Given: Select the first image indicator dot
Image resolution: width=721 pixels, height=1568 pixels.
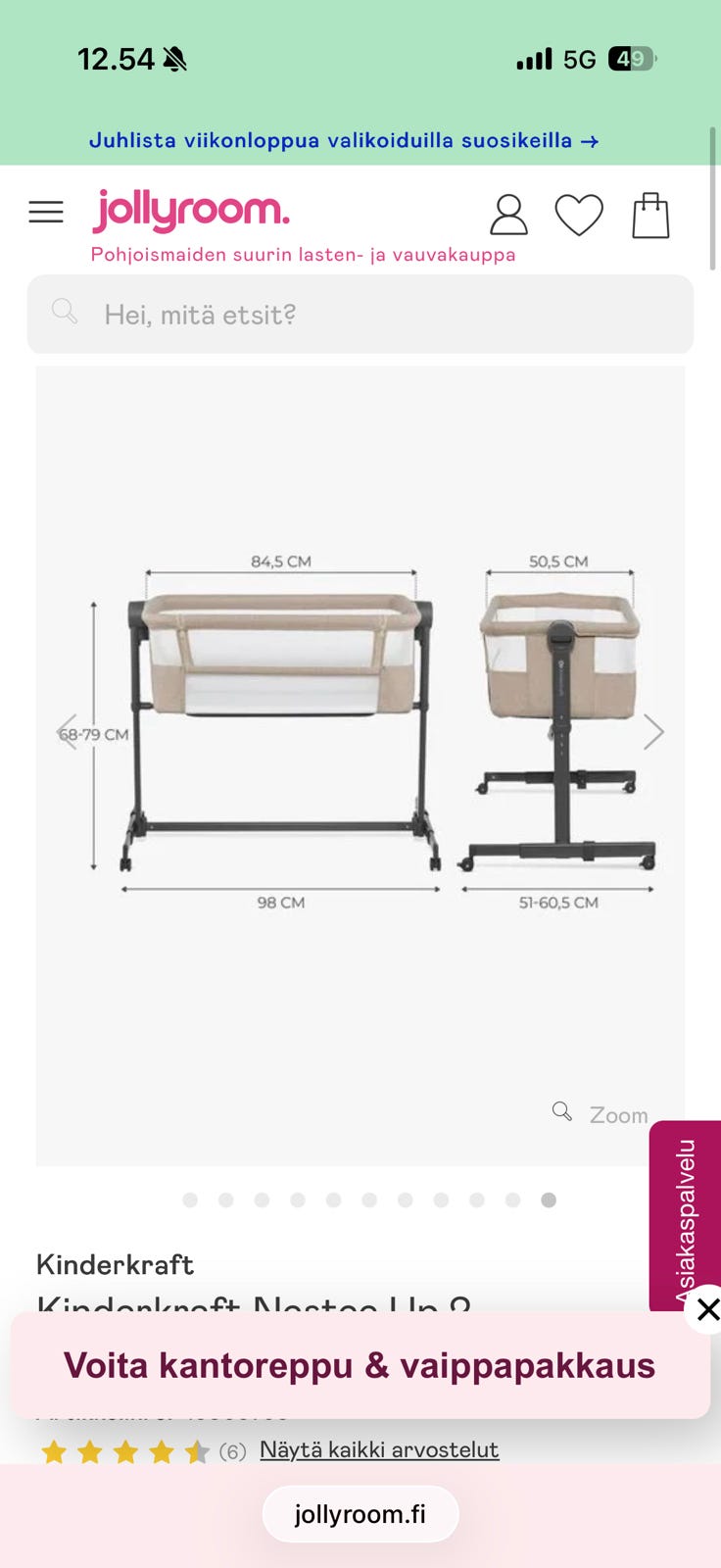Looking at the screenshot, I should pyautogui.click(x=190, y=1200).
